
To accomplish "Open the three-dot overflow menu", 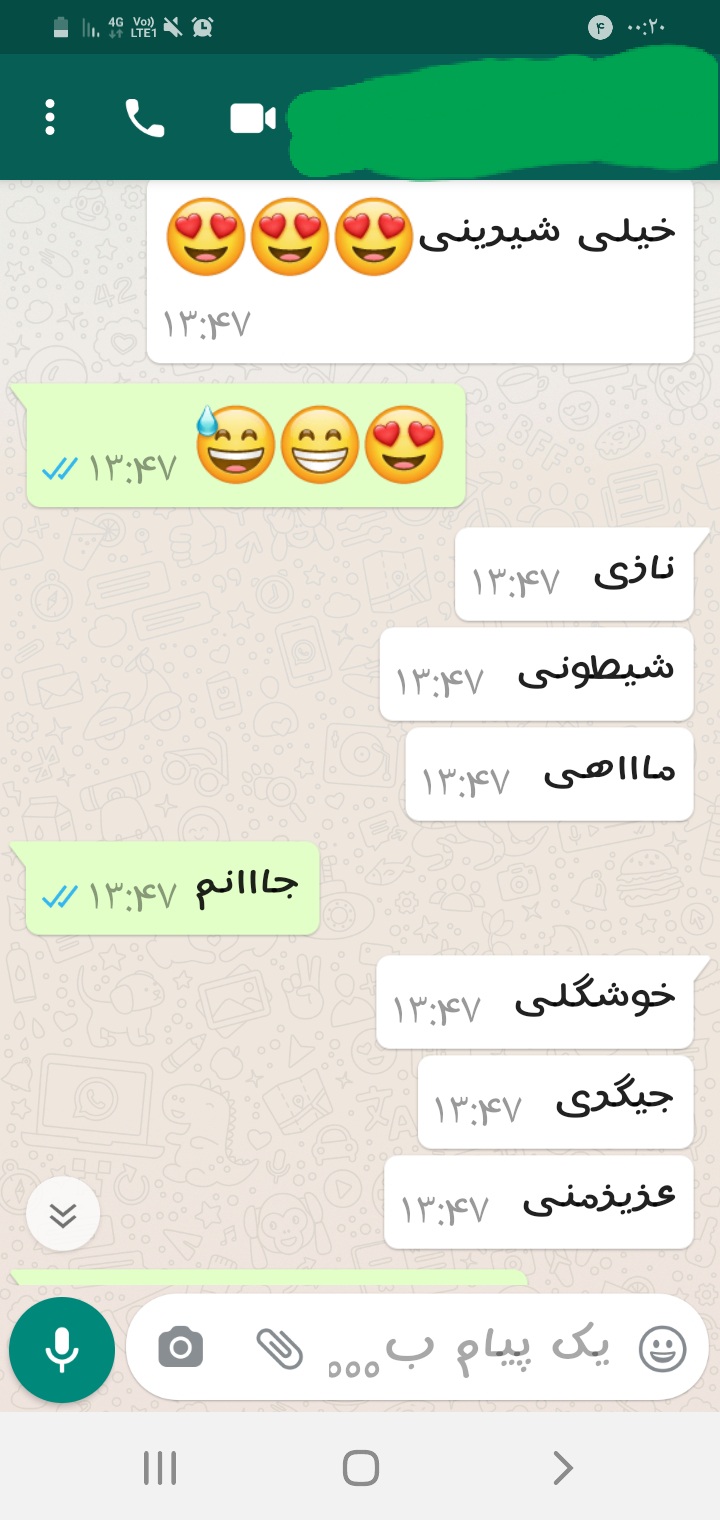I will tap(50, 118).
